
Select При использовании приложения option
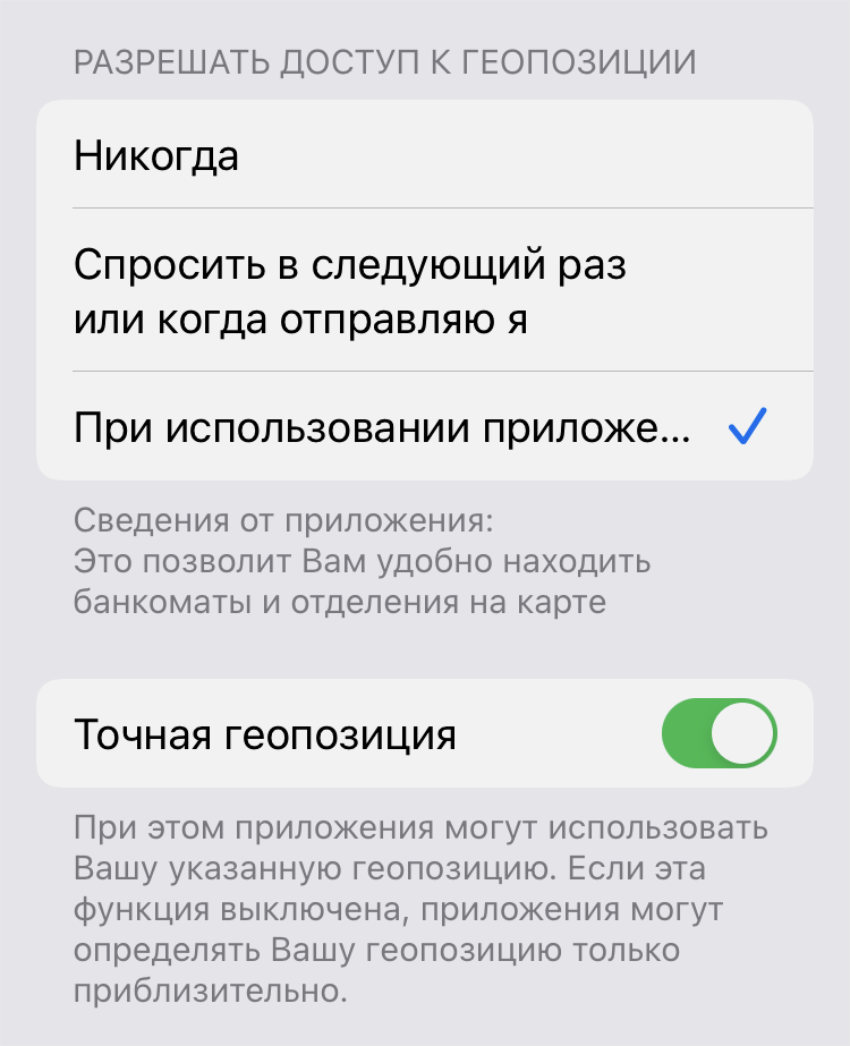click(x=424, y=428)
